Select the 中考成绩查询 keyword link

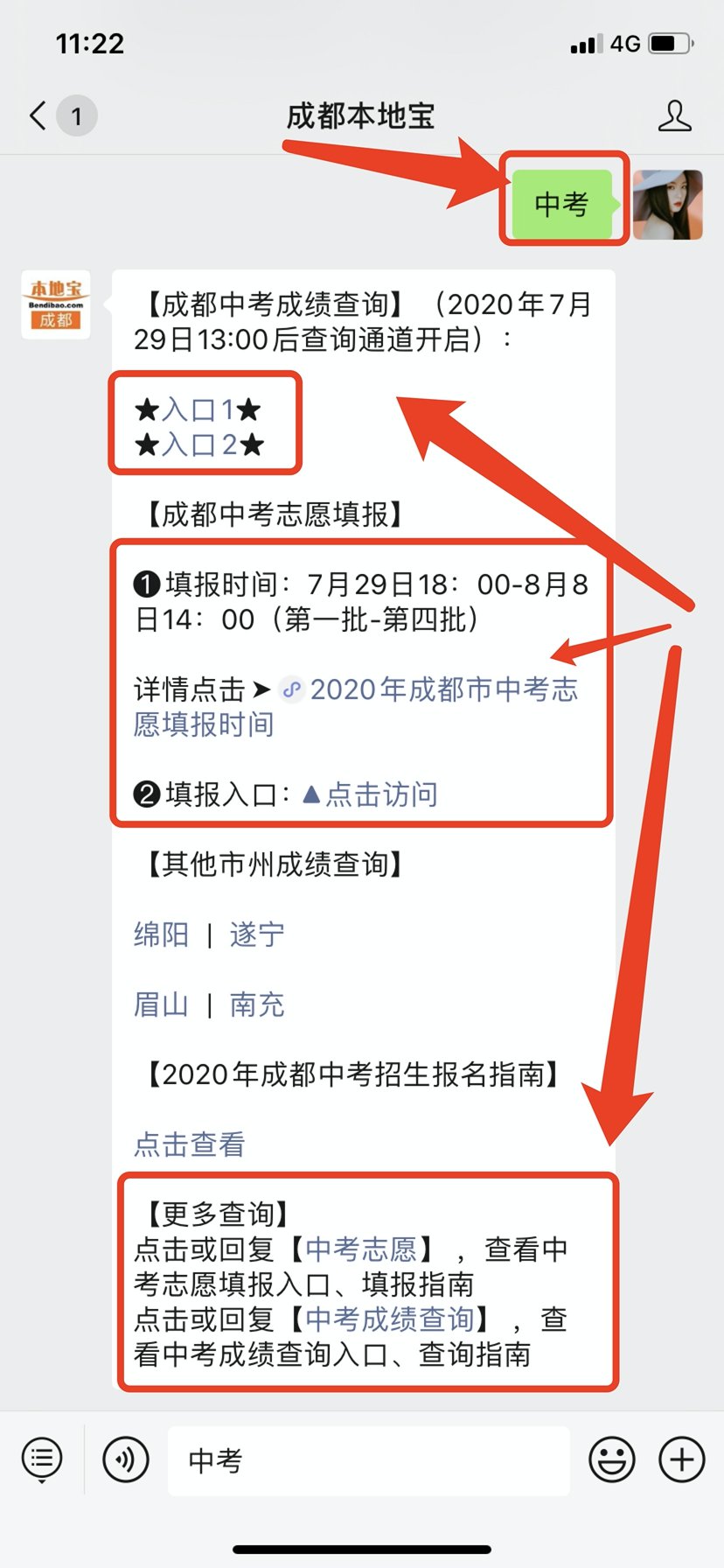click(389, 1319)
